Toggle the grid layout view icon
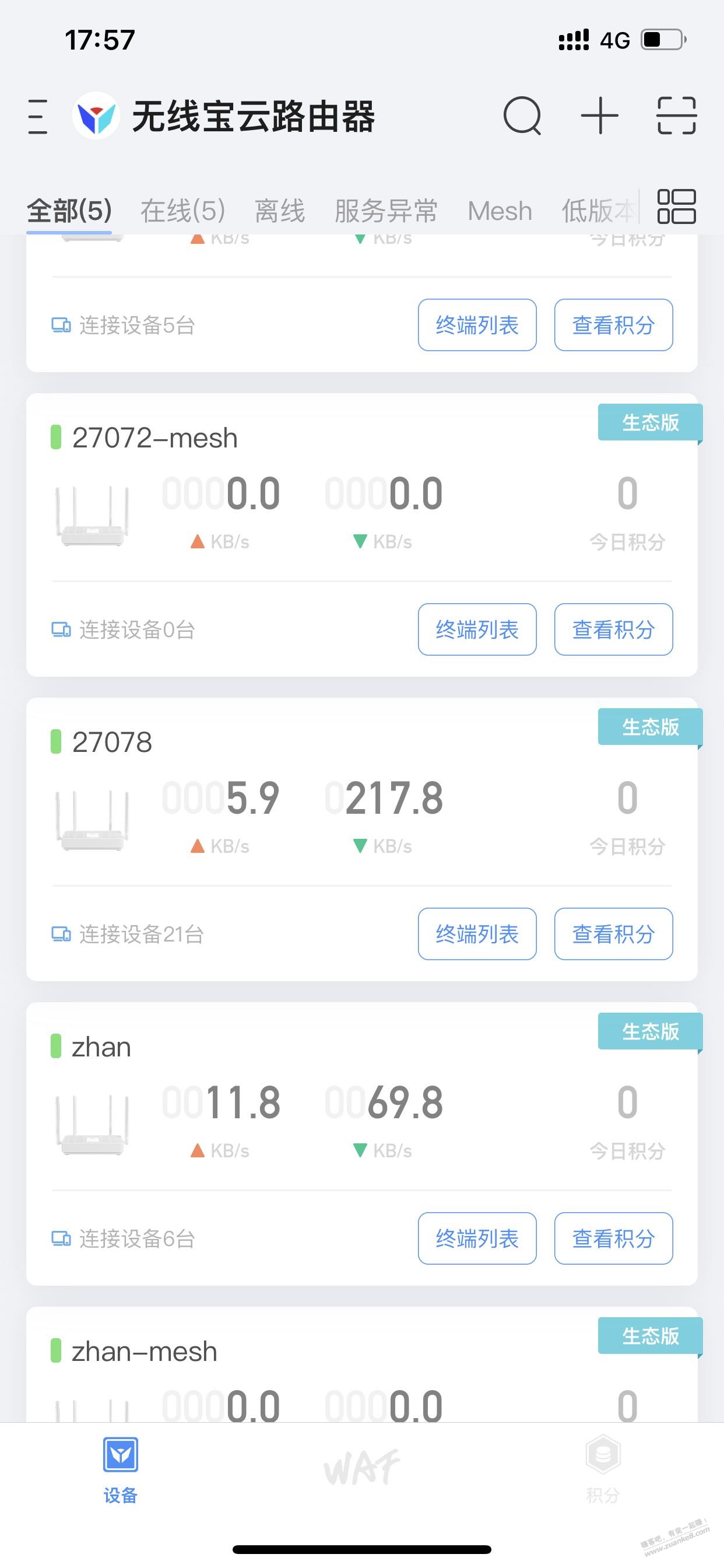The height and width of the screenshot is (1568, 724). pos(676,206)
